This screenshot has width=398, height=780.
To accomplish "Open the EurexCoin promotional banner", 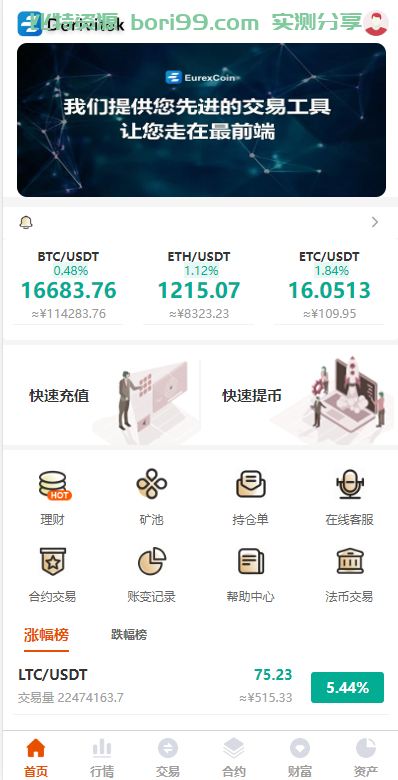I will click(201, 120).
